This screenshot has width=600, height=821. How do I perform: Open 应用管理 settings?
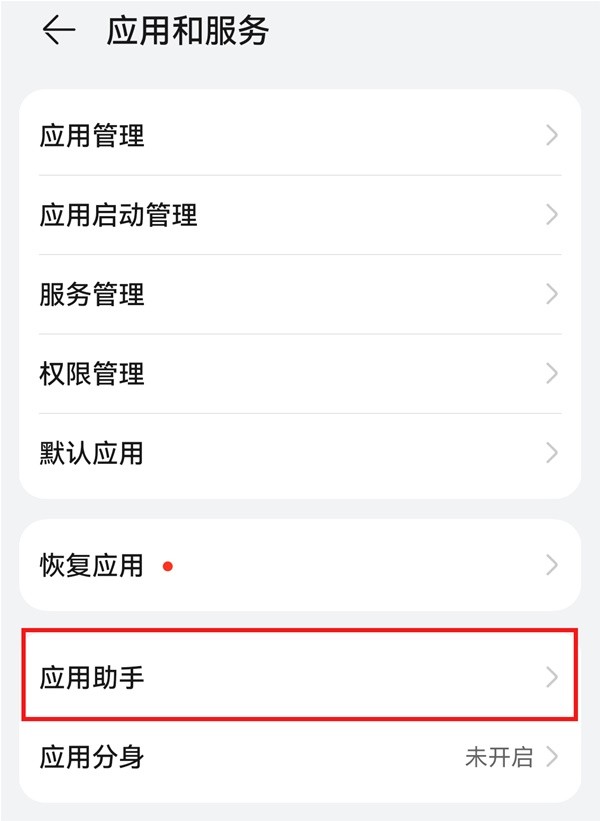click(x=299, y=135)
